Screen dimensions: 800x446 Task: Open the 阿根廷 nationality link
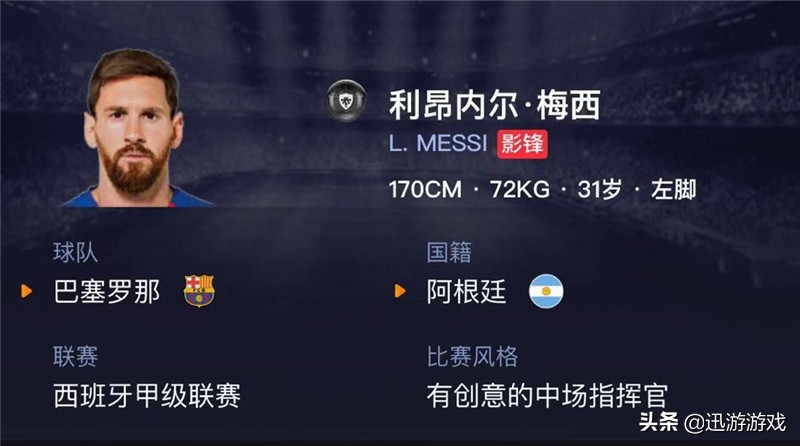(x=466, y=292)
